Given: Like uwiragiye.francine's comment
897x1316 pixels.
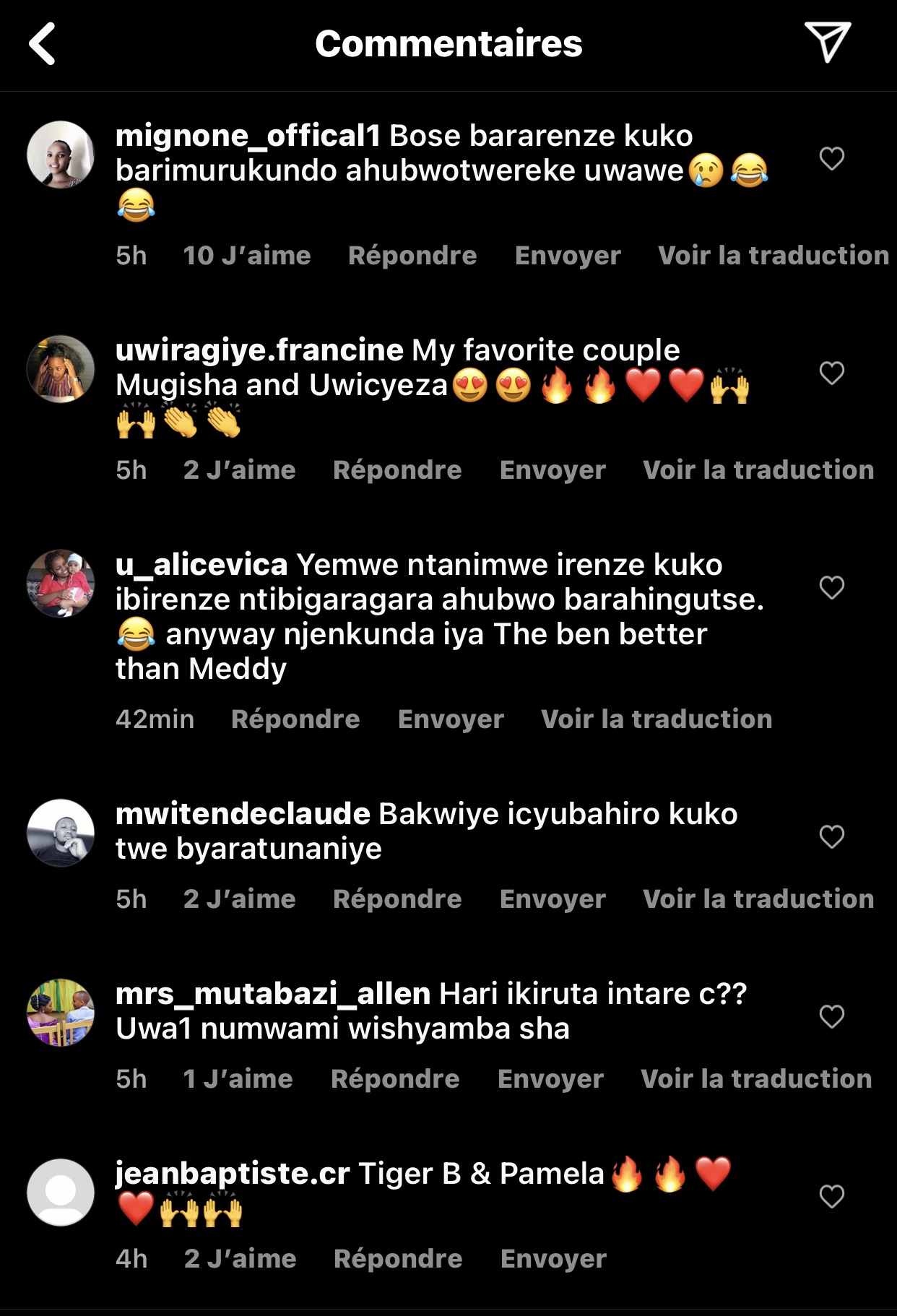Looking at the screenshot, I should 831,373.
